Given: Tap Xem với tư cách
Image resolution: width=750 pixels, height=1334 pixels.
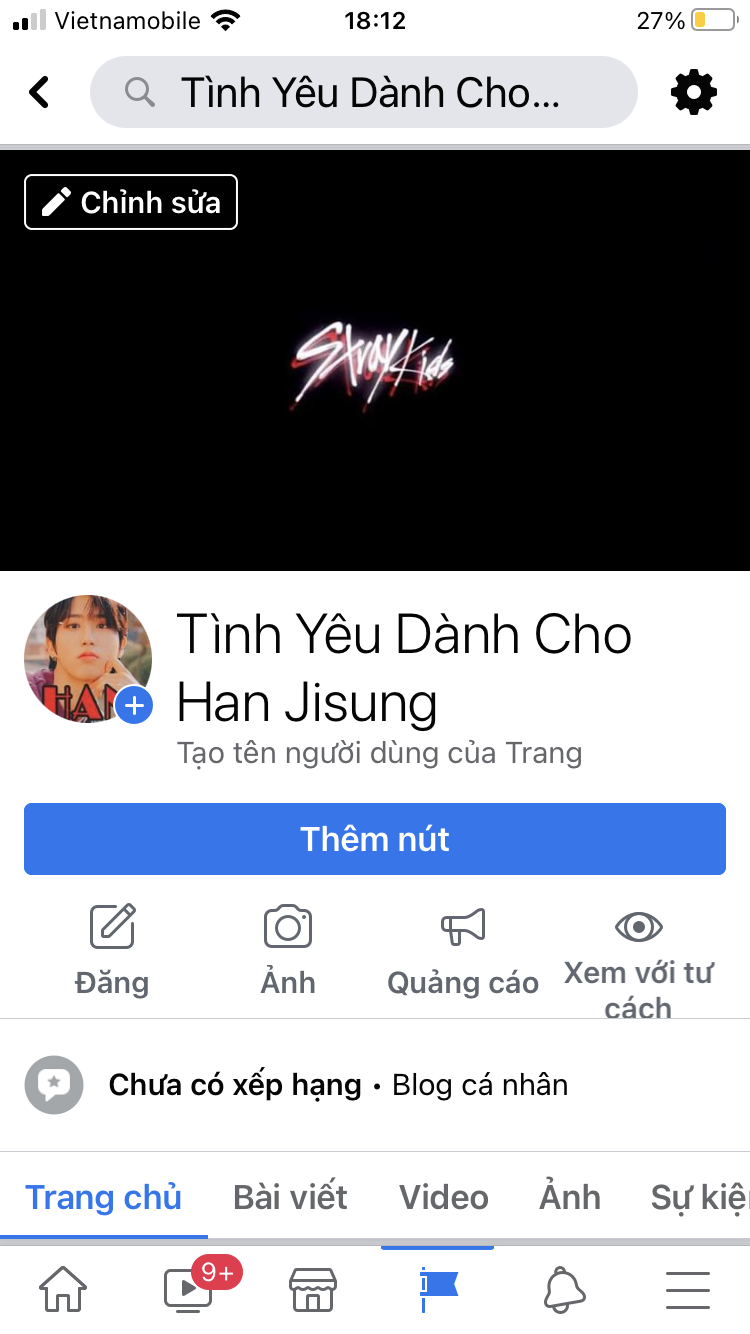Looking at the screenshot, I should [638, 963].
